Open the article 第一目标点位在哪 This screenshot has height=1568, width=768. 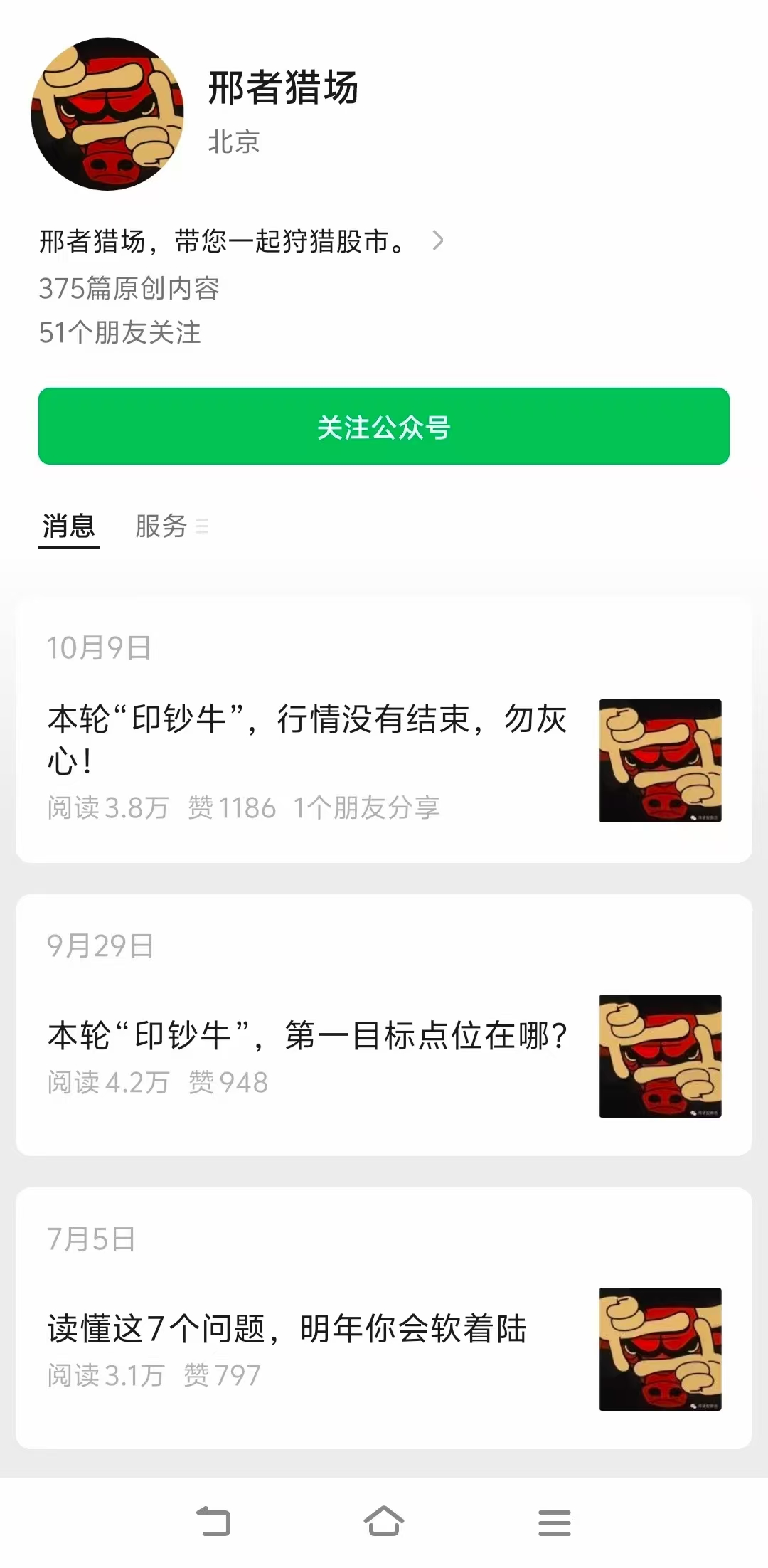pos(307,1035)
